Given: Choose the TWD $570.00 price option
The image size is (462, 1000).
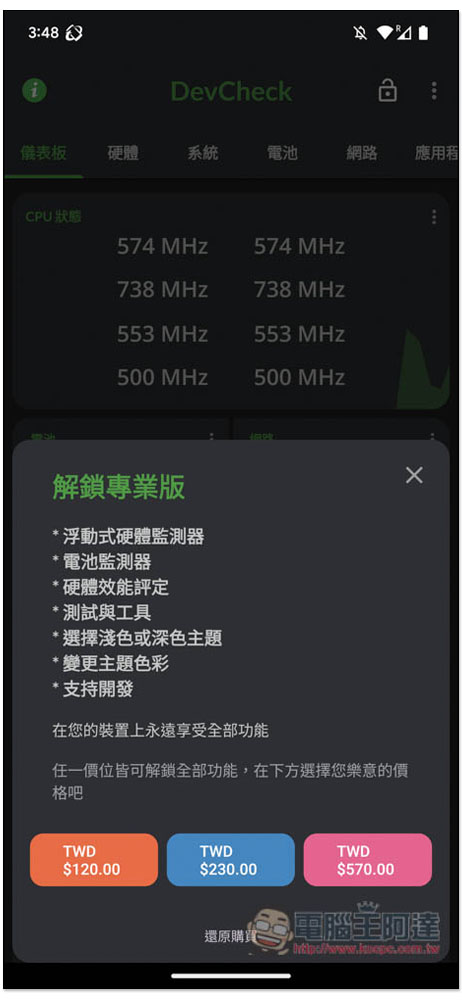Looking at the screenshot, I should coord(368,860).
